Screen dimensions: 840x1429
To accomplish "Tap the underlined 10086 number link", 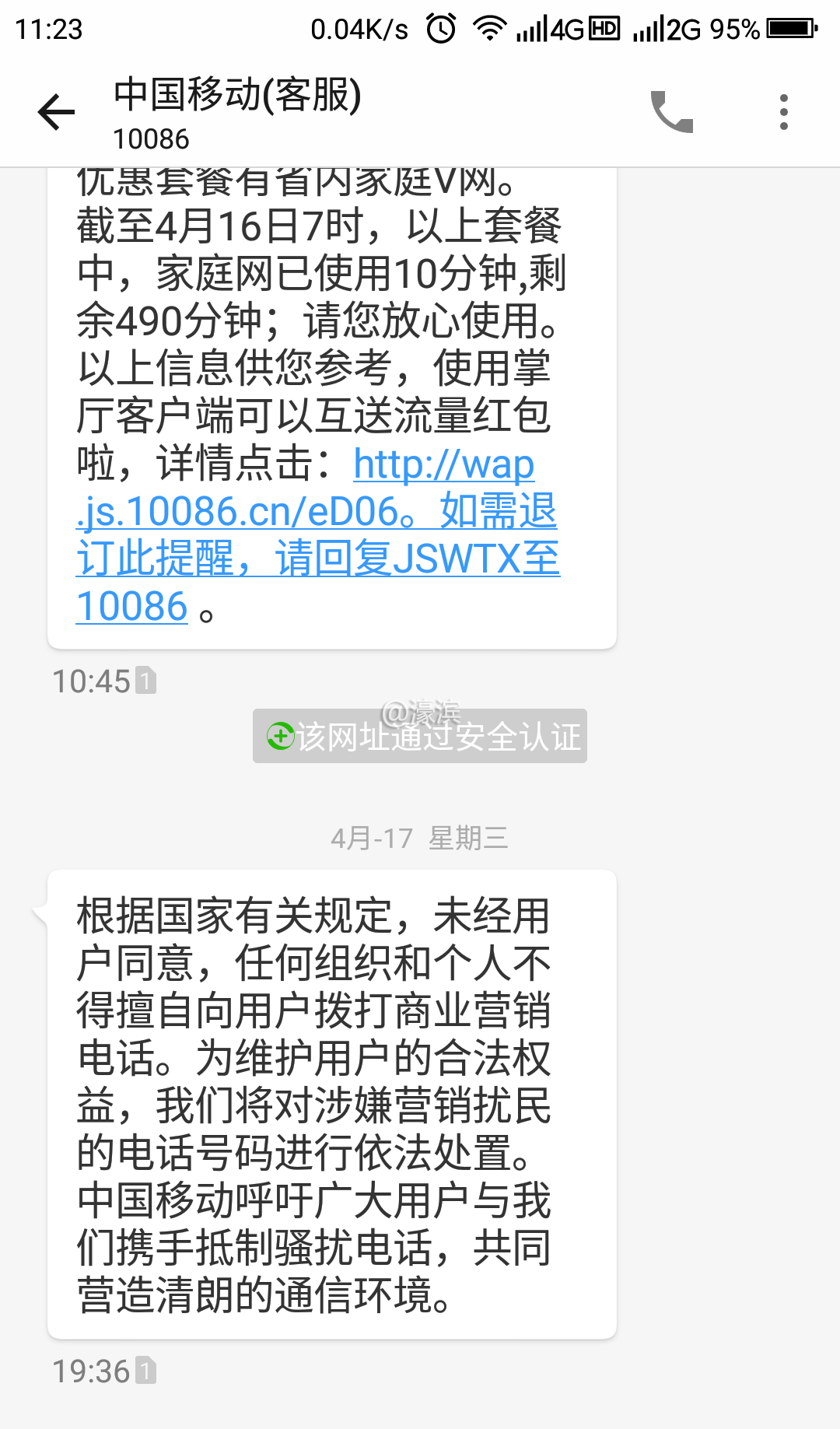I will (x=132, y=607).
